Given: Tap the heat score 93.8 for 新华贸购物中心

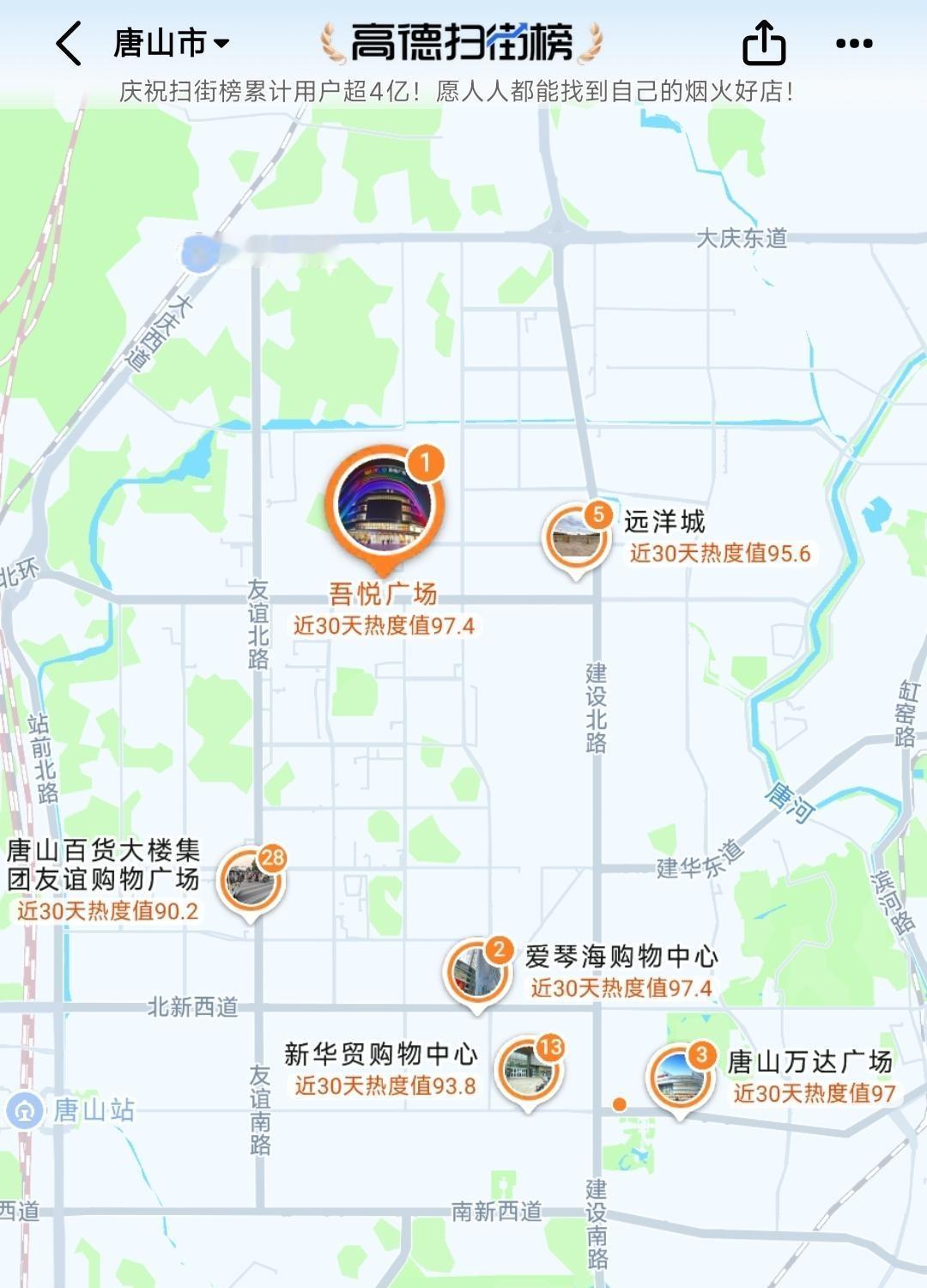Looking at the screenshot, I should tap(388, 1084).
